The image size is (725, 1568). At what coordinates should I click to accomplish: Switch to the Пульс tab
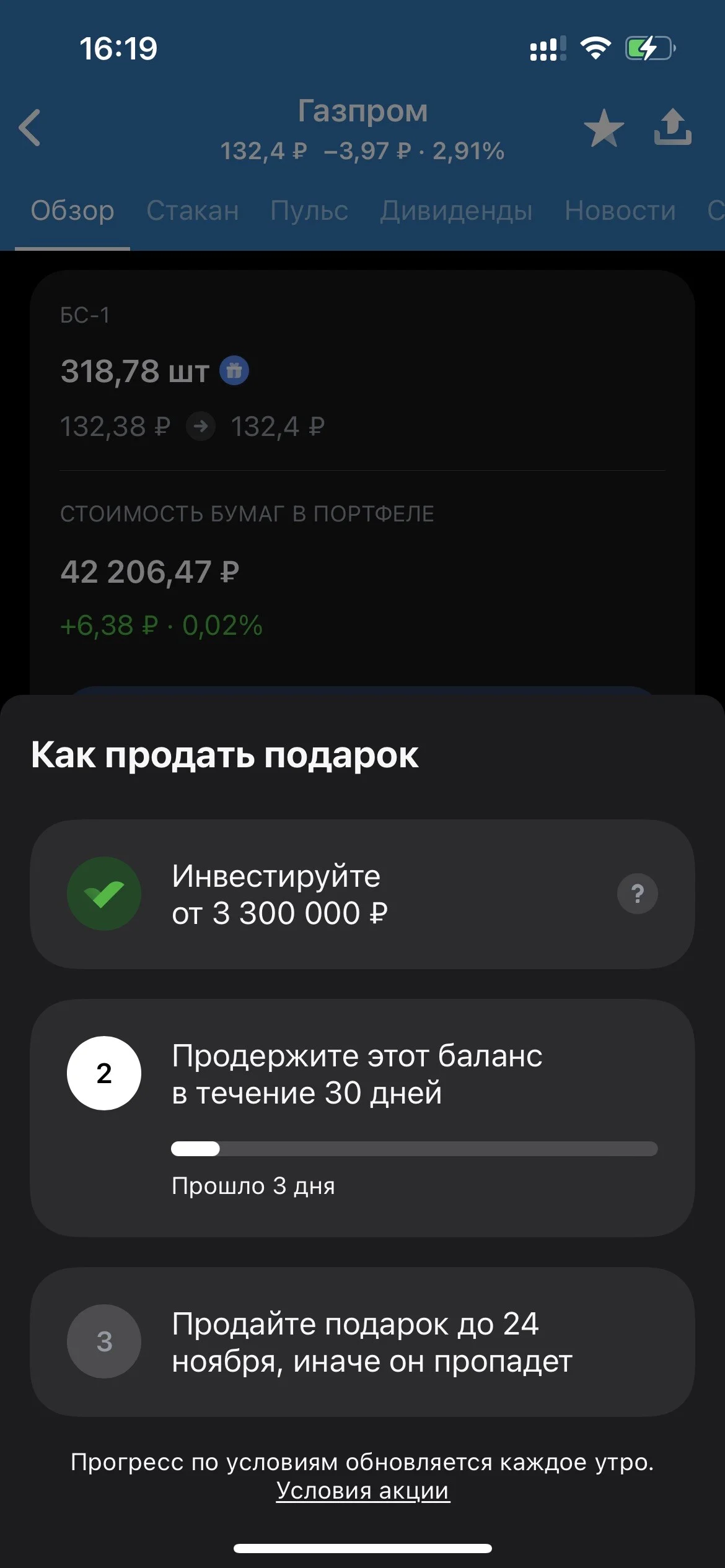click(309, 211)
